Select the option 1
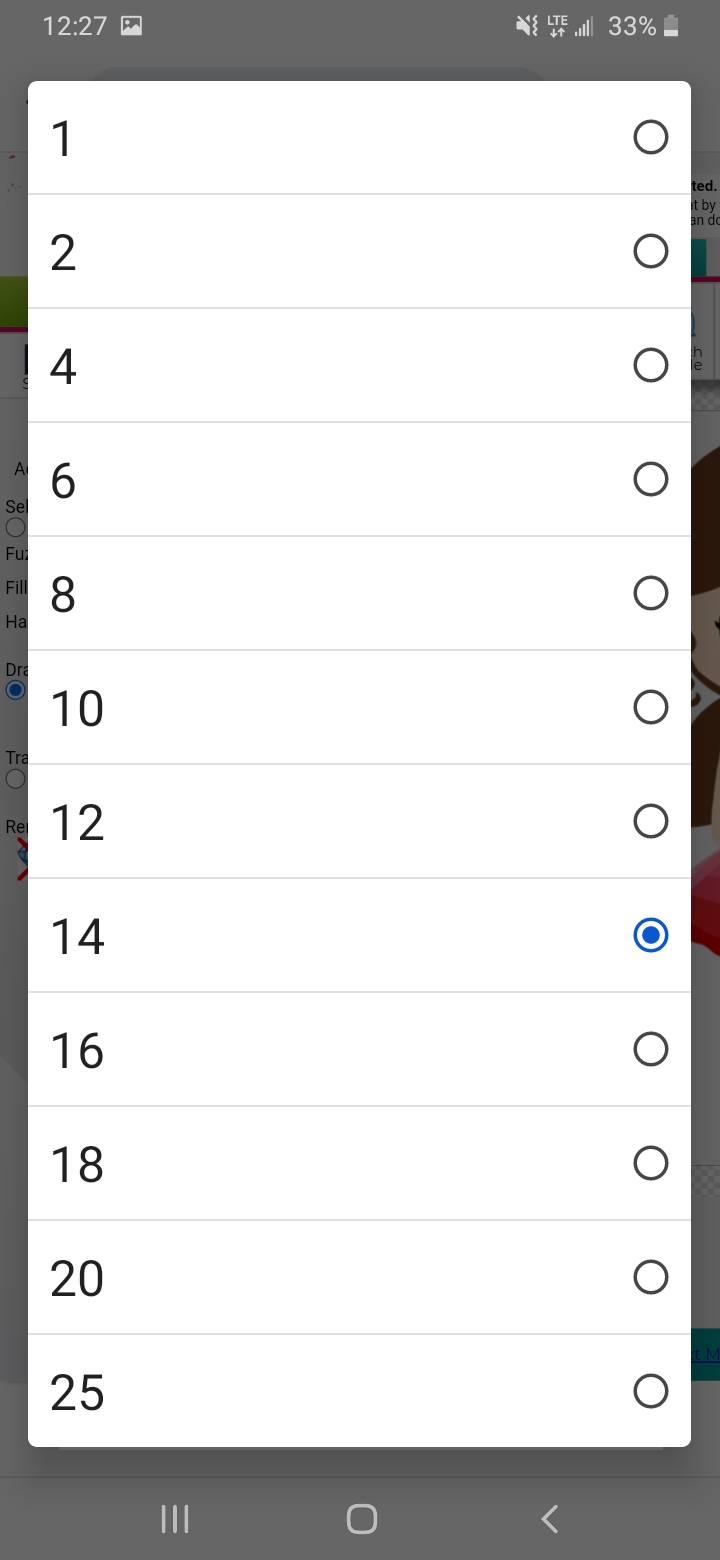Image resolution: width=720 pixels, height=1560 pixels. 359,137
